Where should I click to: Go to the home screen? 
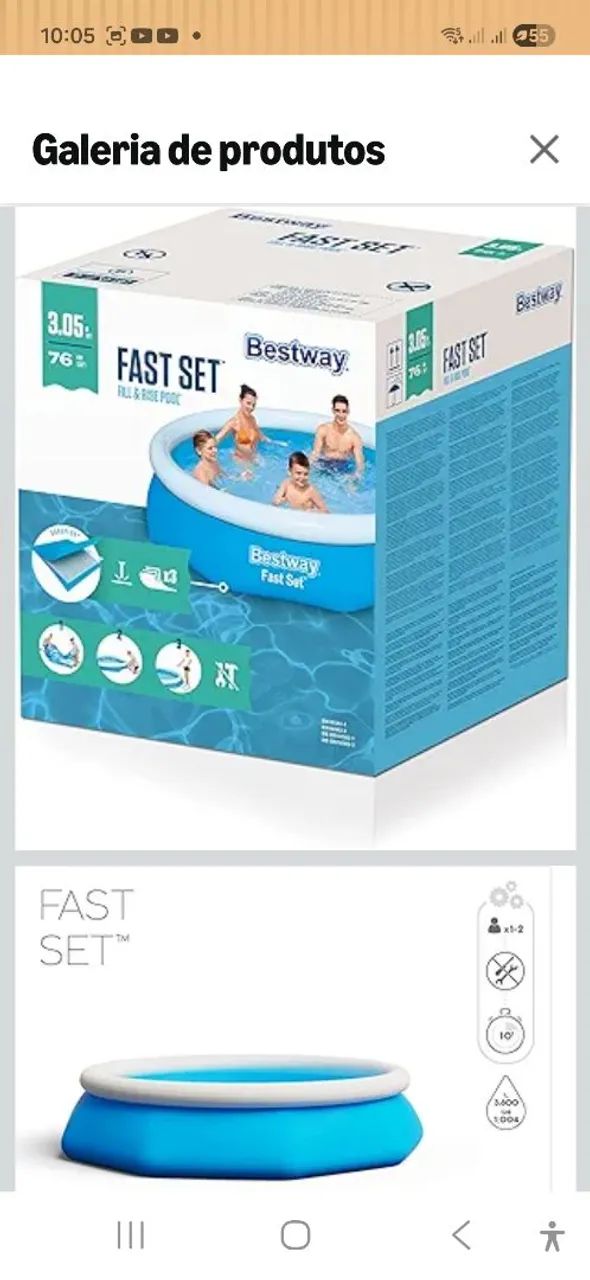[295, 1236]
